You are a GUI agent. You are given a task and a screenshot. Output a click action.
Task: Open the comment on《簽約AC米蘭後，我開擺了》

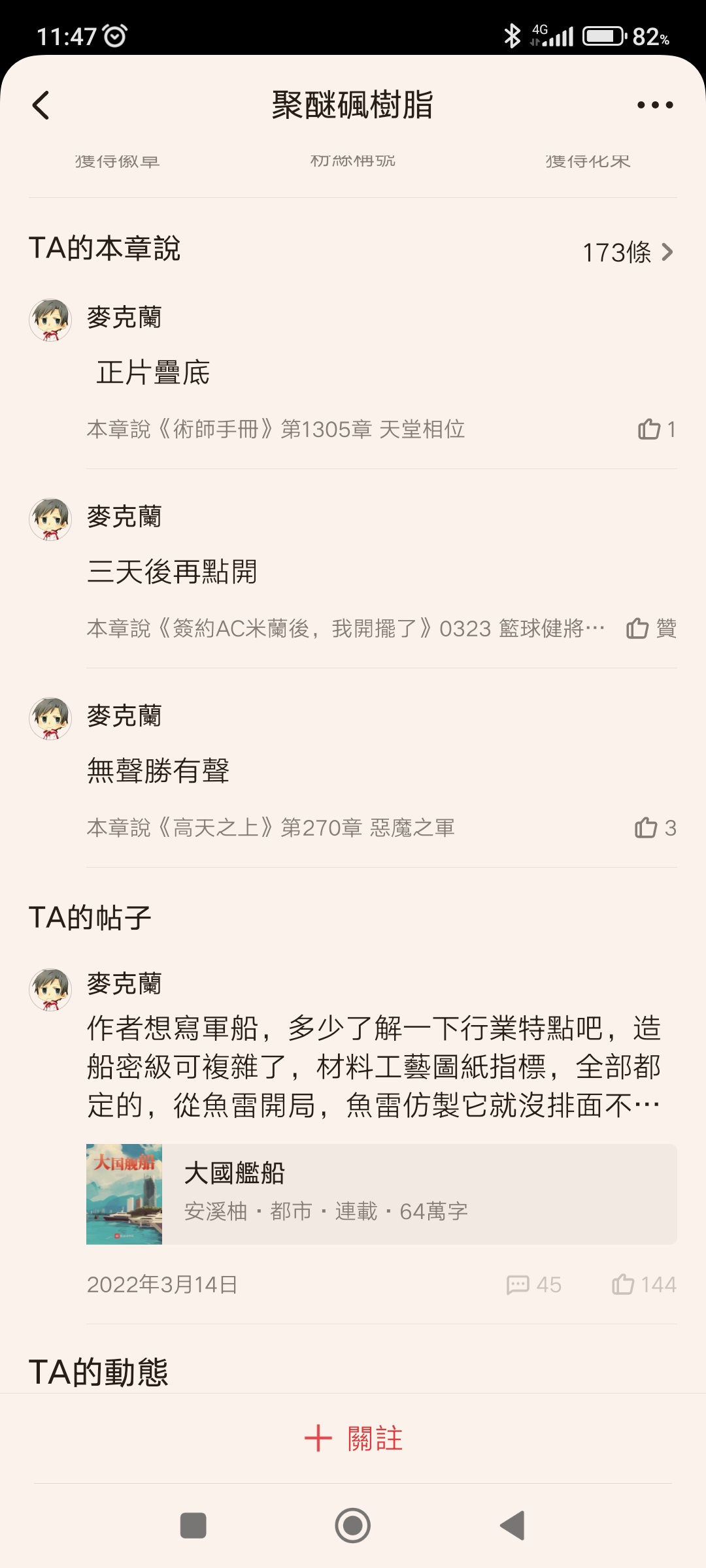[x=345, y=629]
